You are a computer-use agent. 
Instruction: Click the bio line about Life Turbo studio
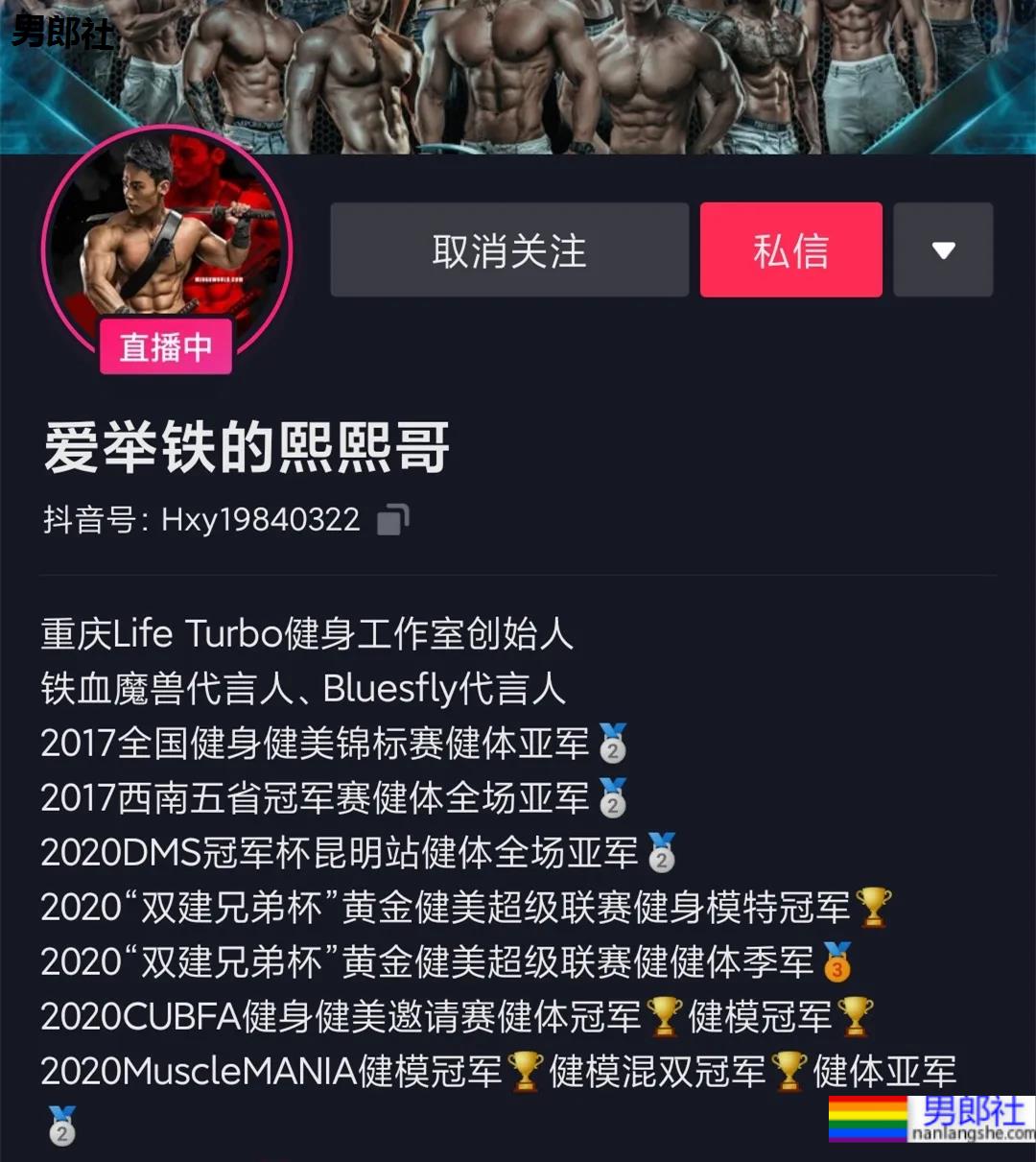tap(307, 634)
